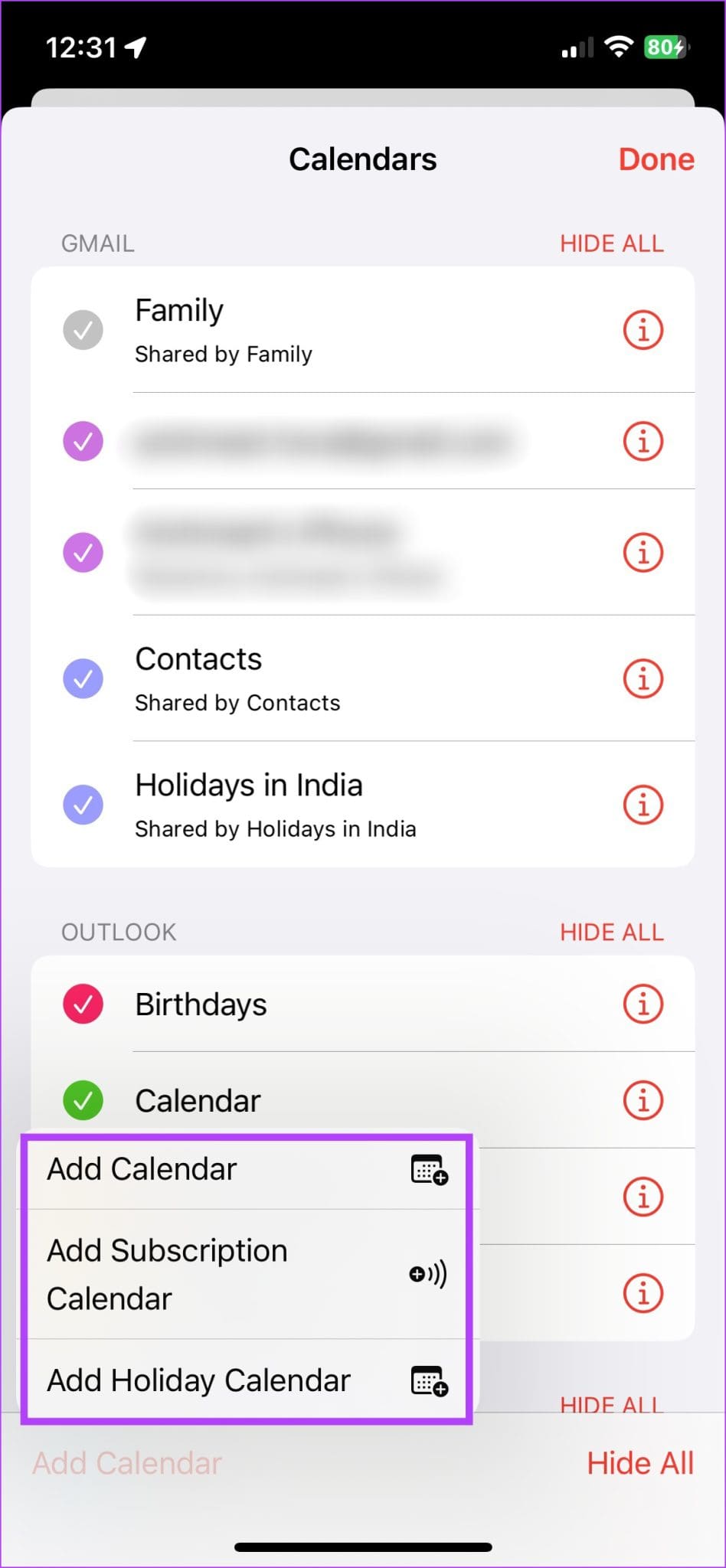Uncheck the Outlook Birthdays calendar
Viewport: 726px width, 1568px height.
tap(83, 1004)
